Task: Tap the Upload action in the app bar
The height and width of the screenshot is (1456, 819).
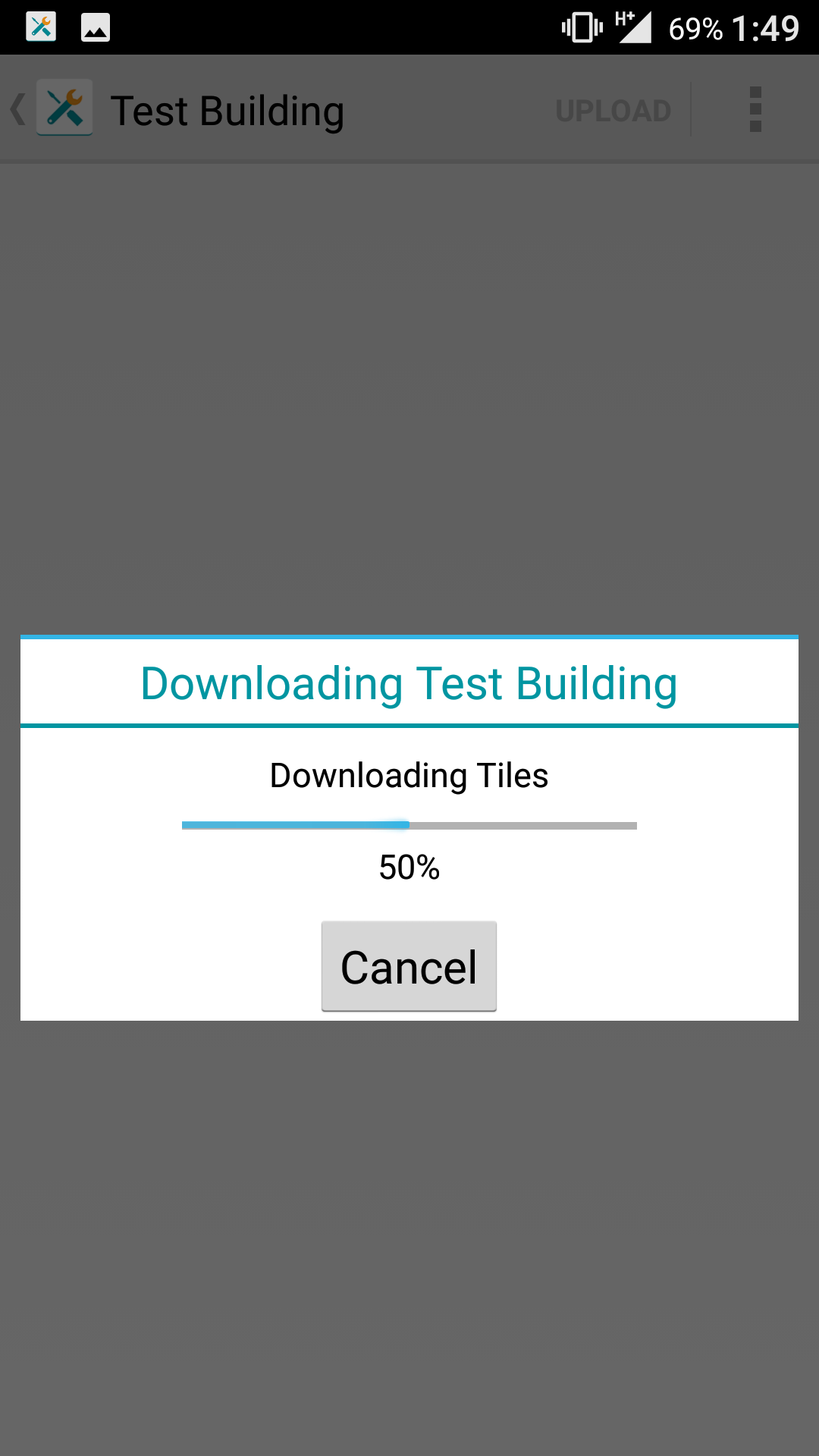Action: pyautogui.click(x=613, y=111)
